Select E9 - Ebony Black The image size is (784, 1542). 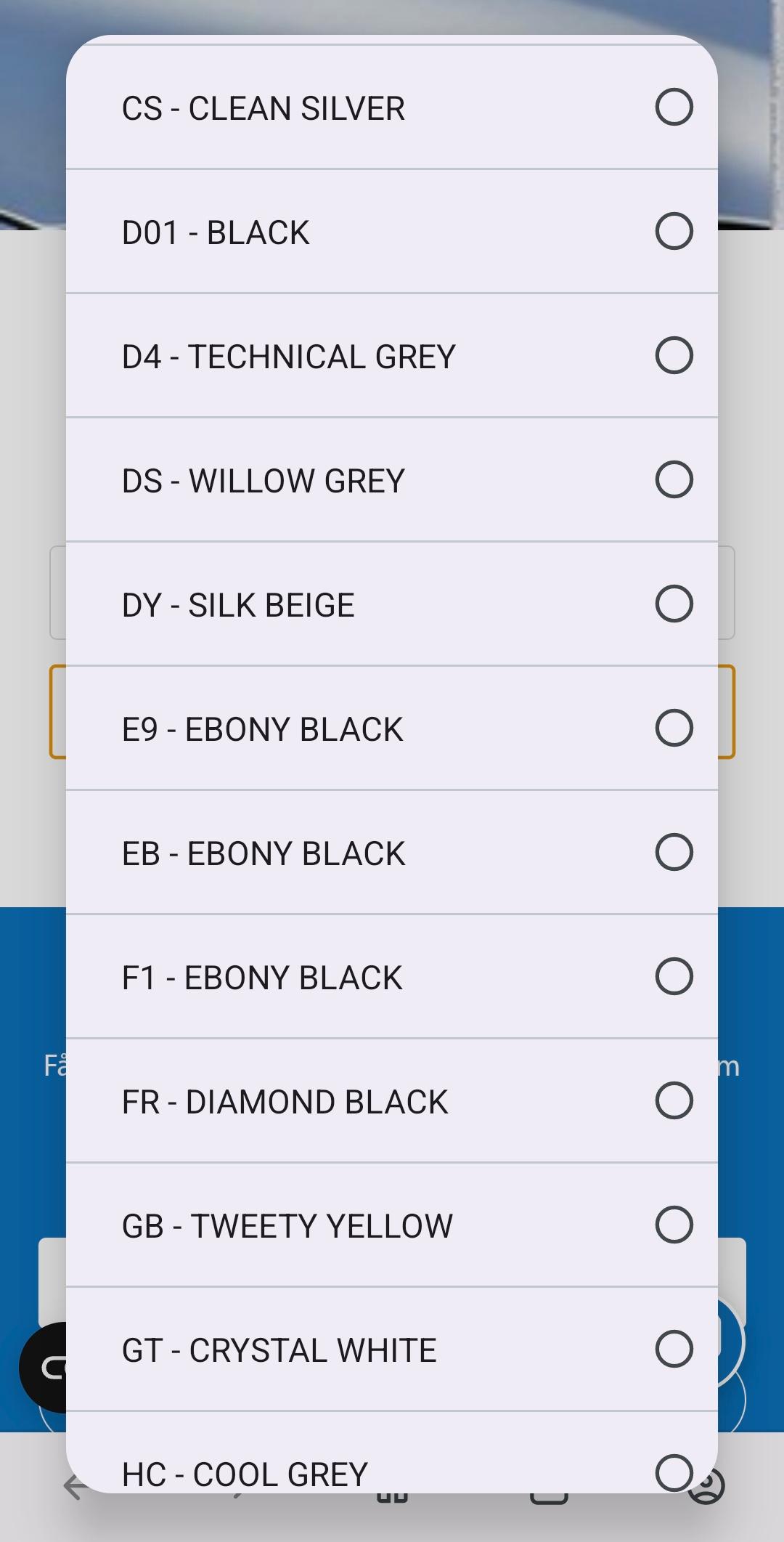[x=392, y=729]
